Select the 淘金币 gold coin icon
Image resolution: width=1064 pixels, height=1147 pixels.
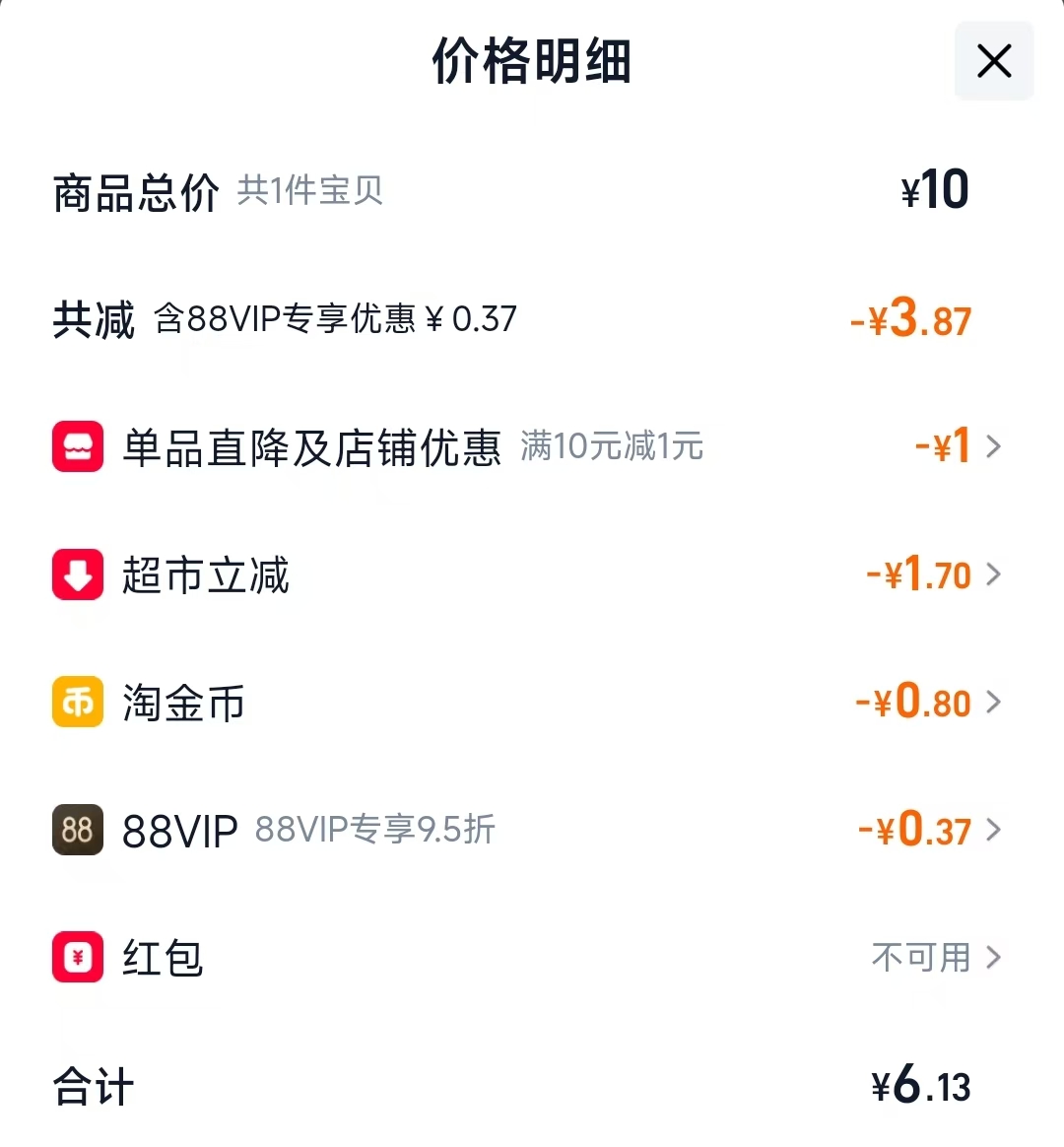click(x=77, y=702)
